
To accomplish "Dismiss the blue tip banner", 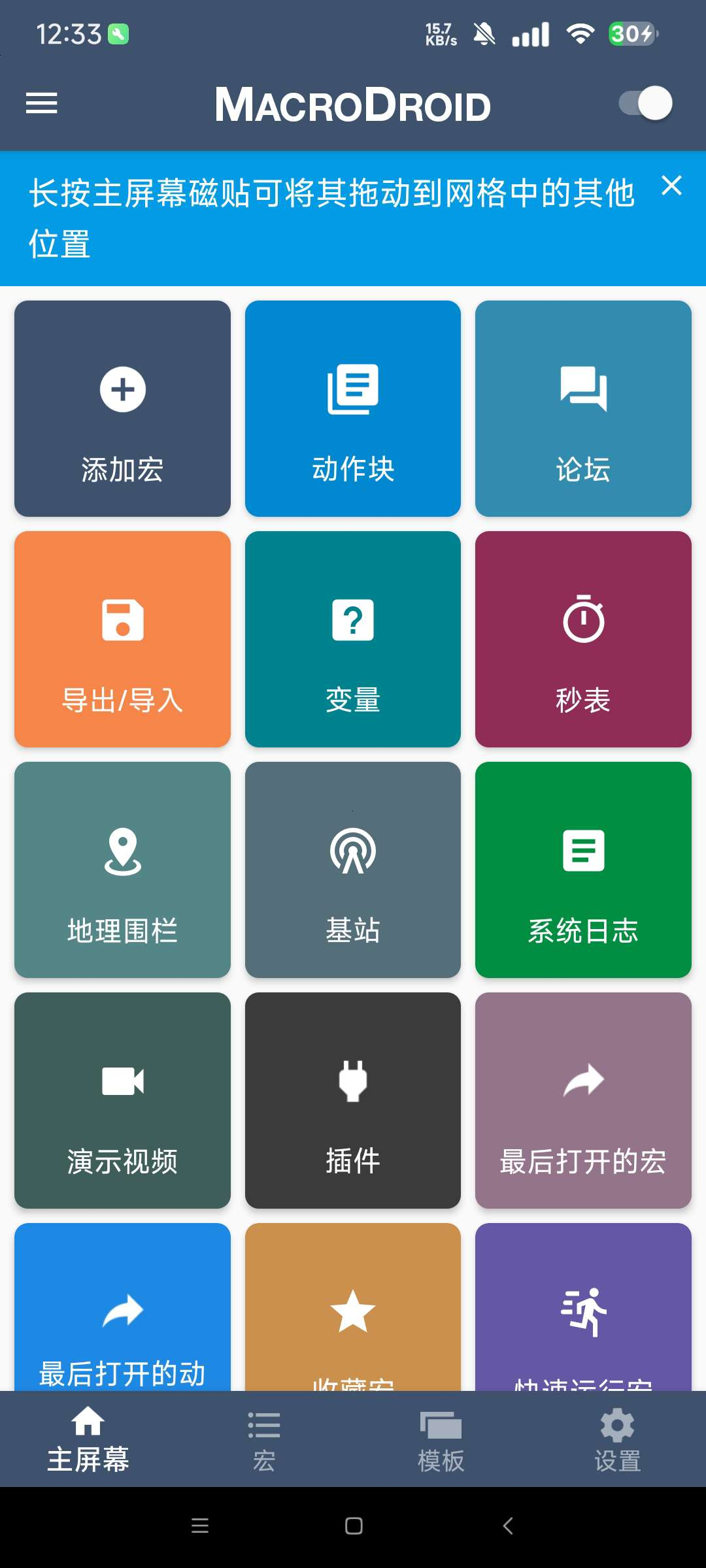I will pyautogui.click(x=671, y=186).
